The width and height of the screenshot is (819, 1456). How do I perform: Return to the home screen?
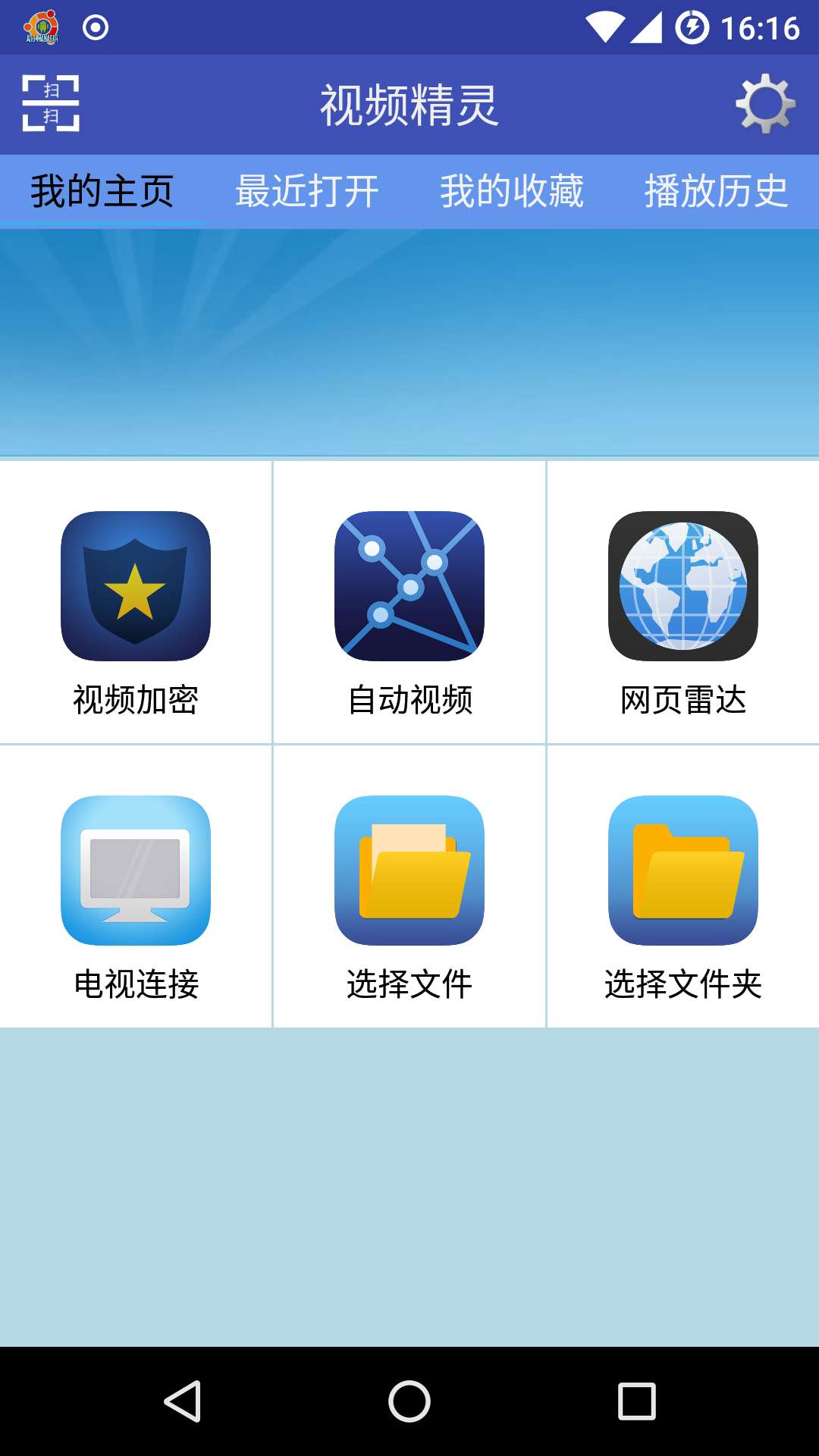(409, 1401)
